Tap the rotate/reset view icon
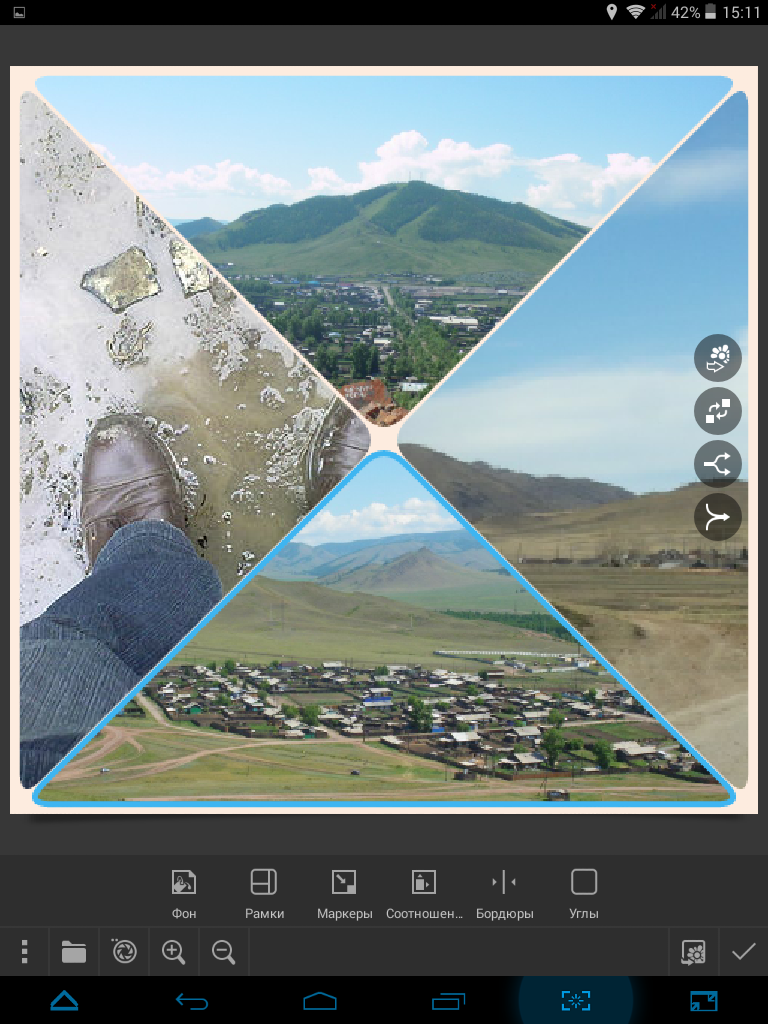 point(124,951)
